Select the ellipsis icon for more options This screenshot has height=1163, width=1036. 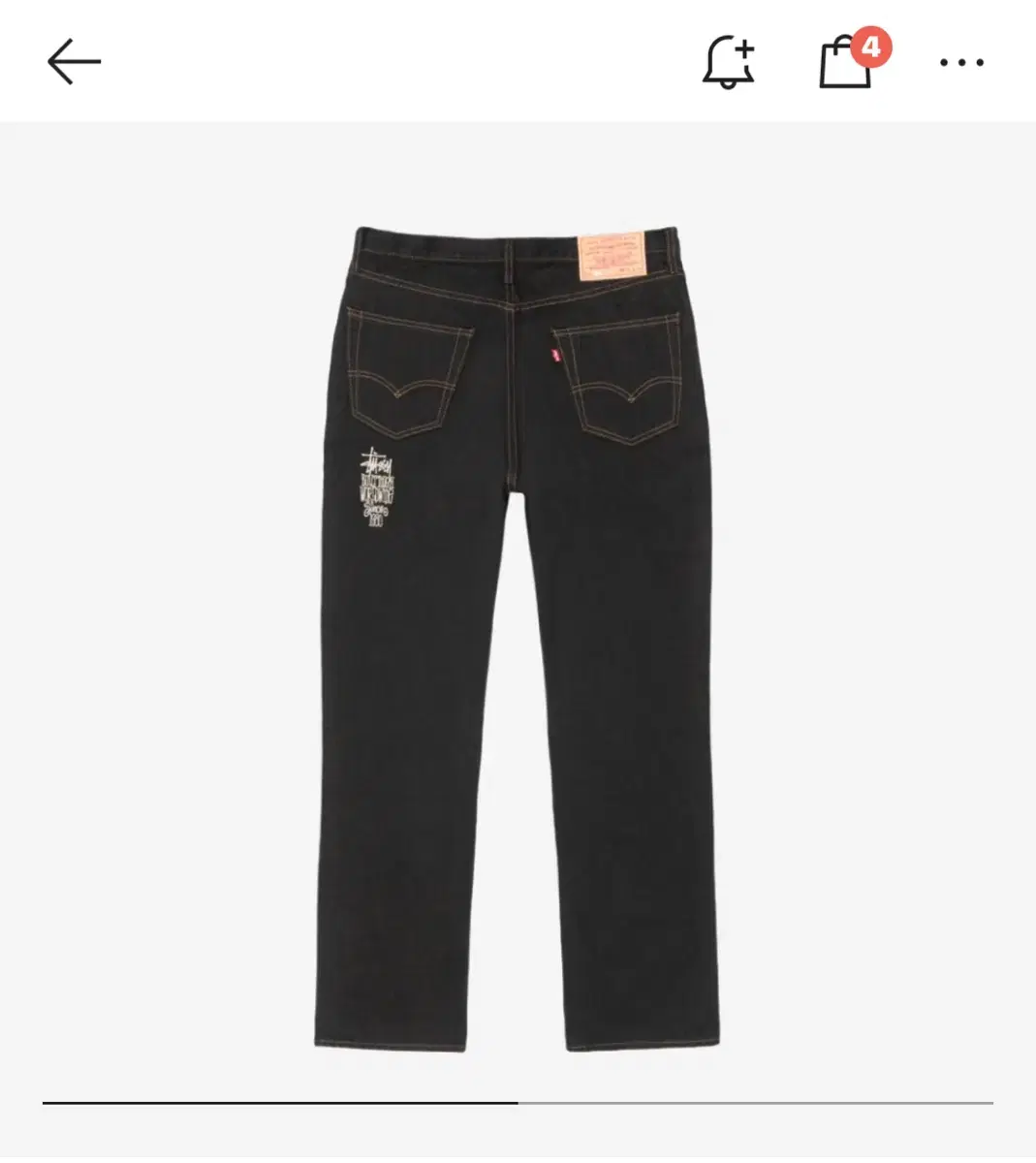click(x=959, y=63)
